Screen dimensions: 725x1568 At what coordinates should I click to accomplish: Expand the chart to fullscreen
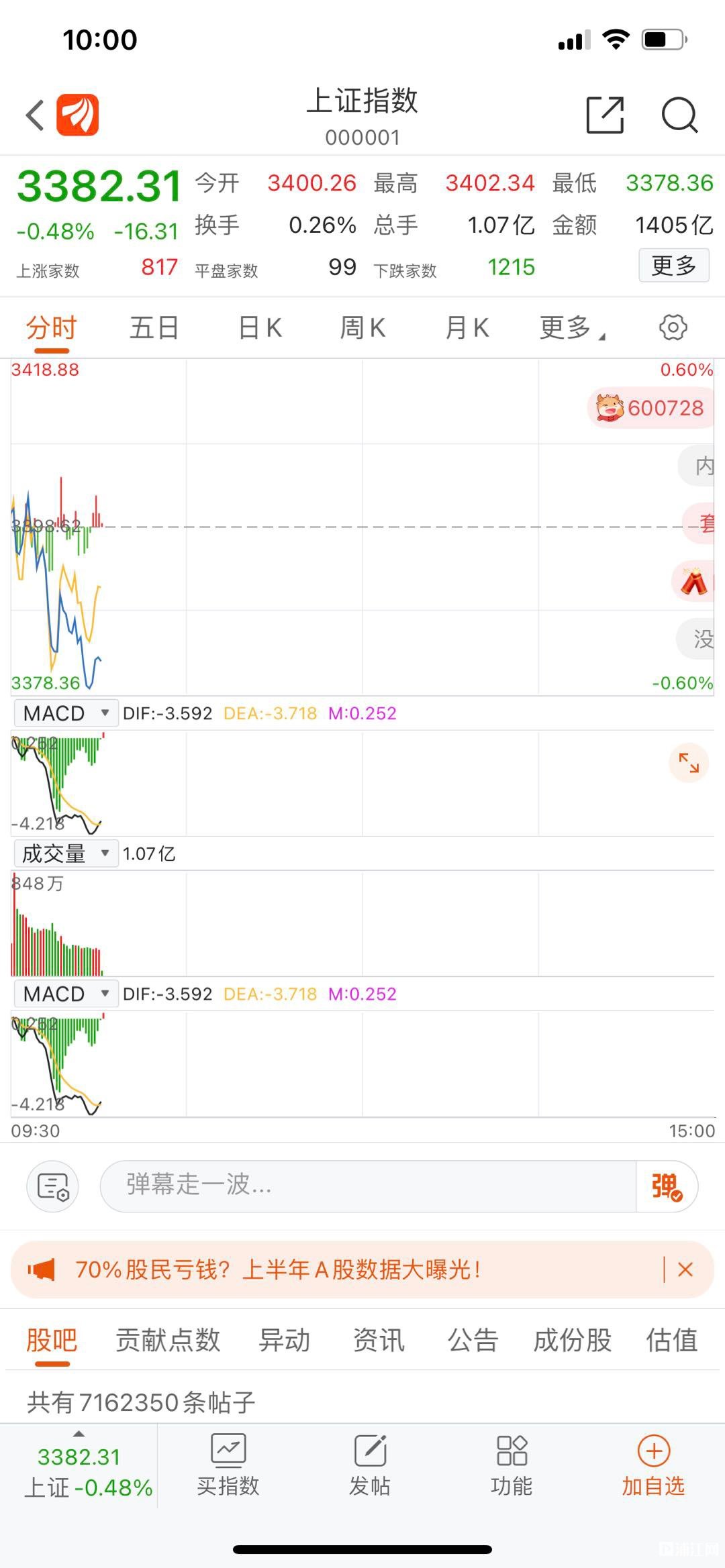click(689, 763)
